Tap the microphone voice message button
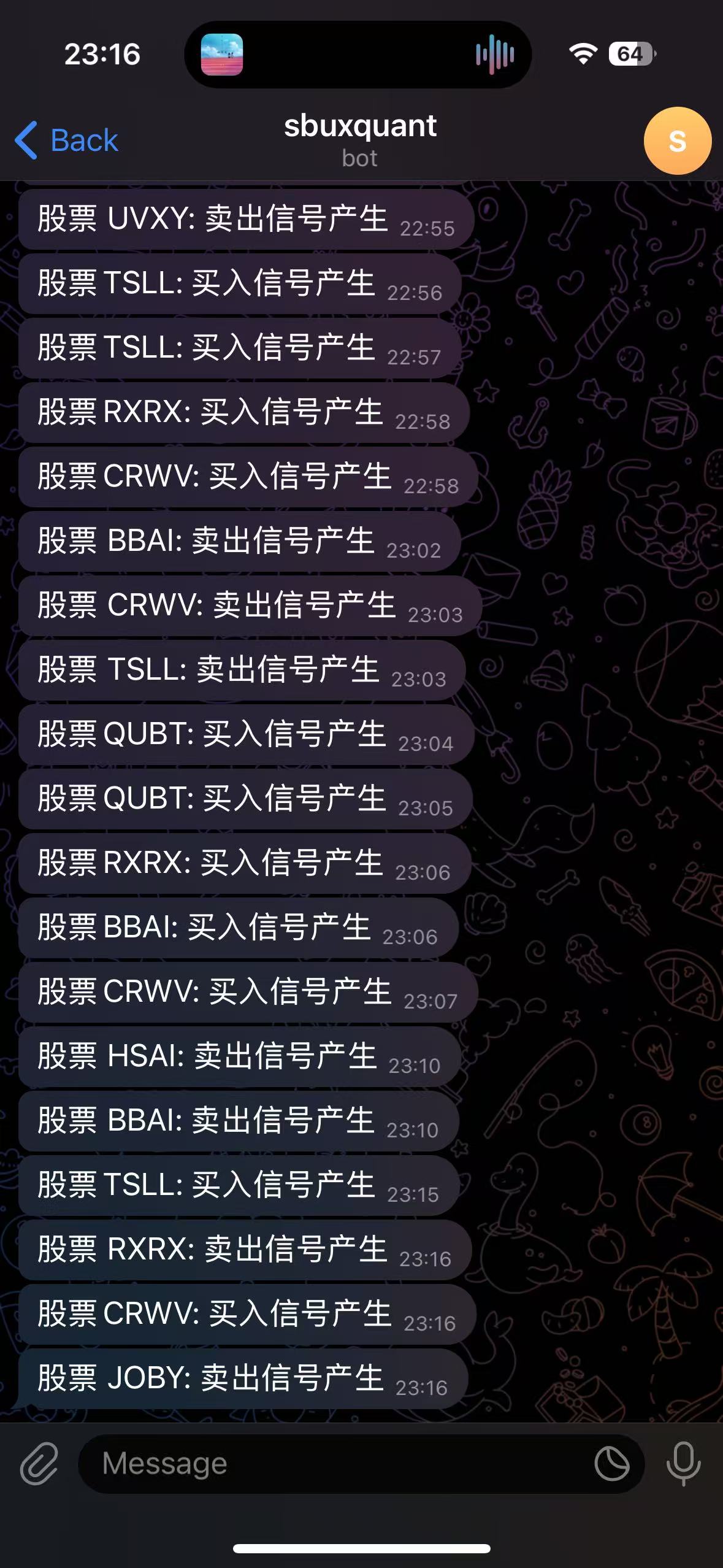This screenshot has width=723, height=1568. [683, 1464]
